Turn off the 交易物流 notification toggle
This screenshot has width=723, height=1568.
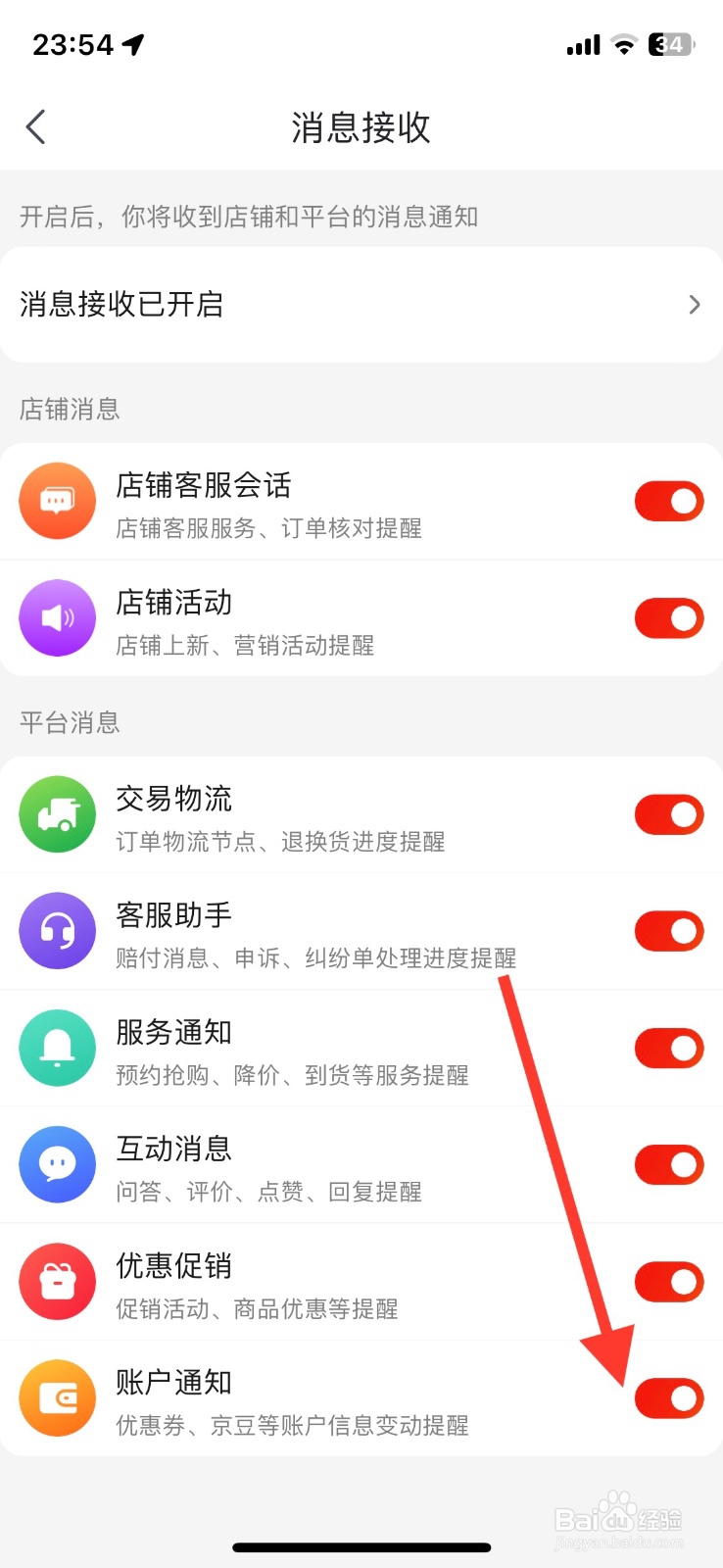tap(668, 814)
